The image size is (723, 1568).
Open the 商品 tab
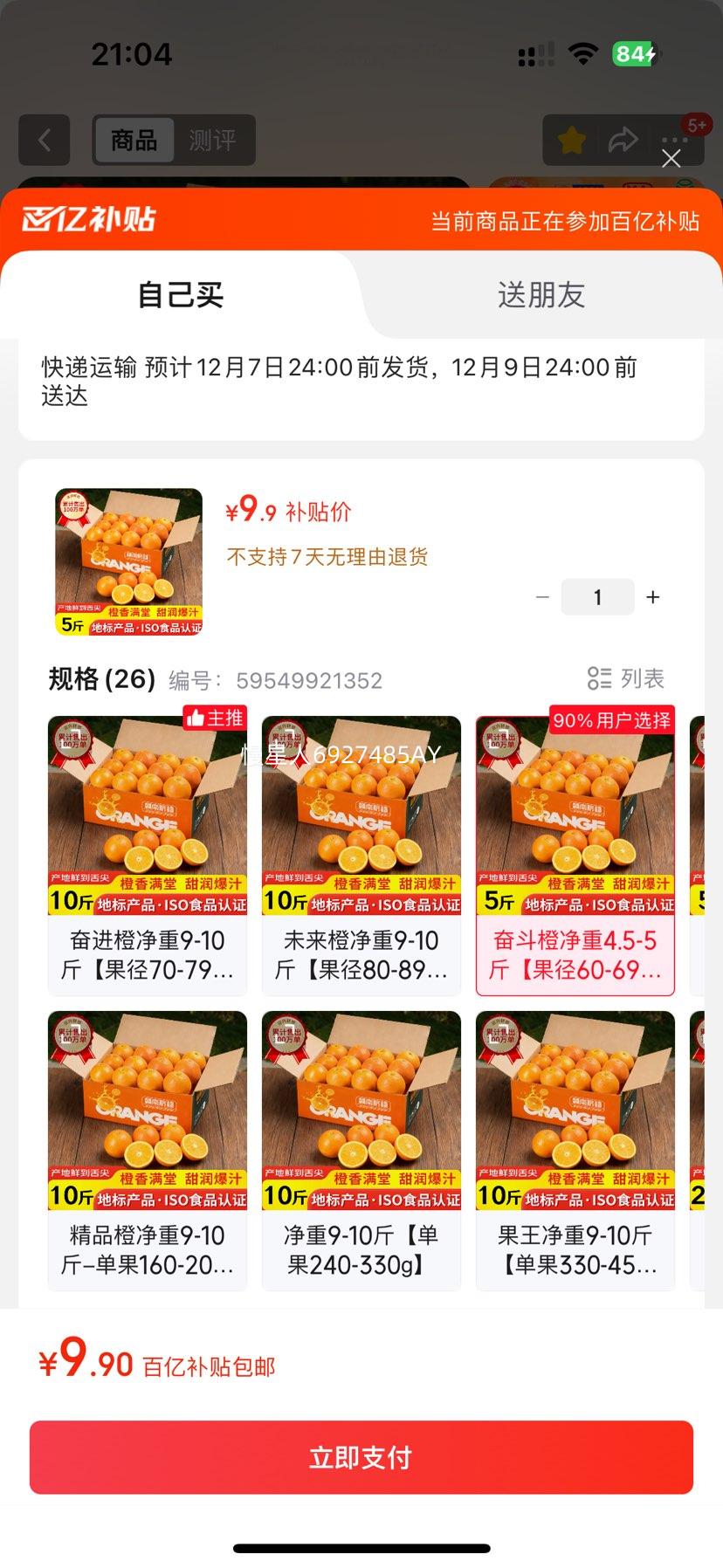133,140
